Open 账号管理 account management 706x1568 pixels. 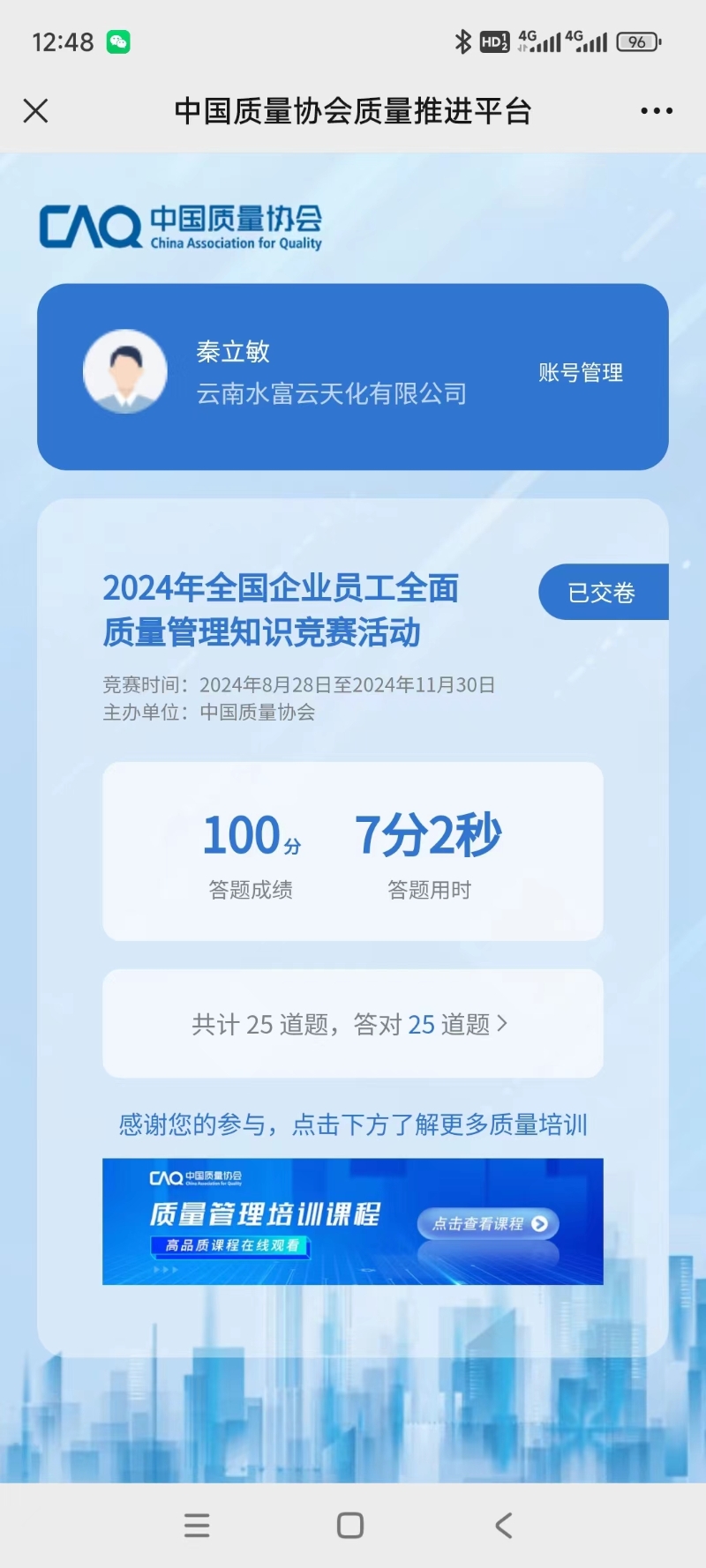click(x=581, y=373)
